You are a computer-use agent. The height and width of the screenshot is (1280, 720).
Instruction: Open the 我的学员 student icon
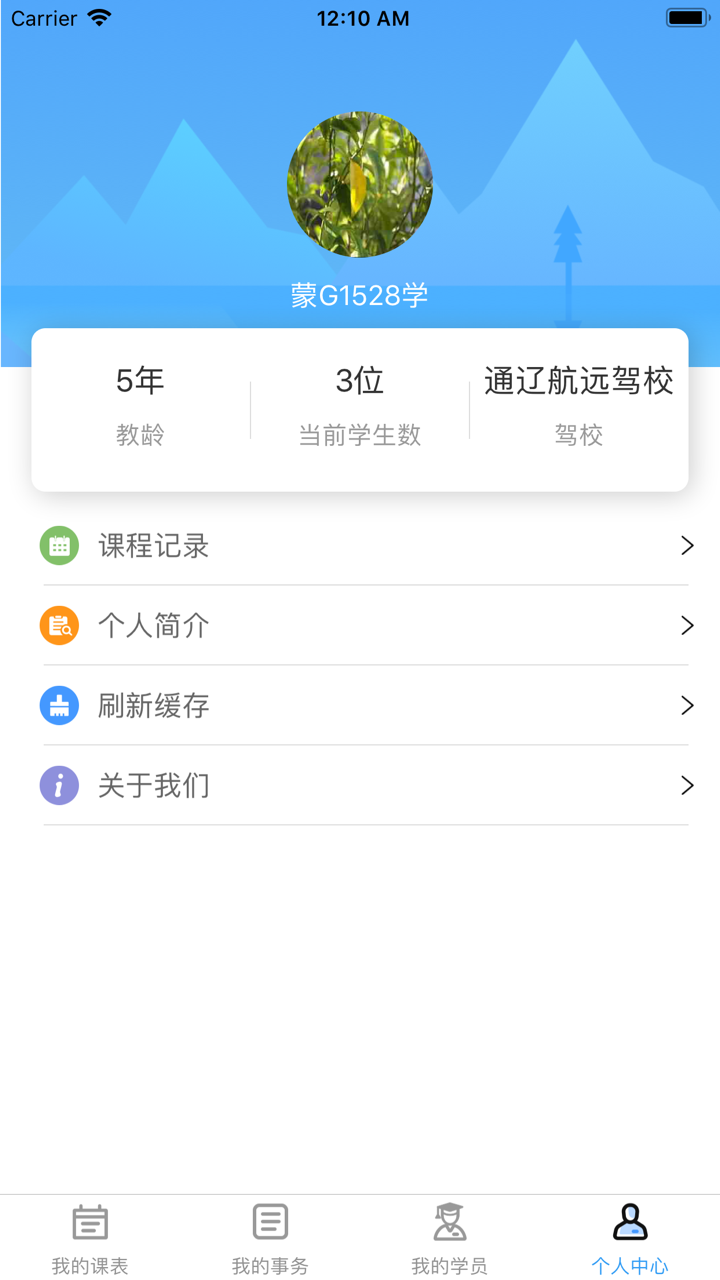point(449,1221)
